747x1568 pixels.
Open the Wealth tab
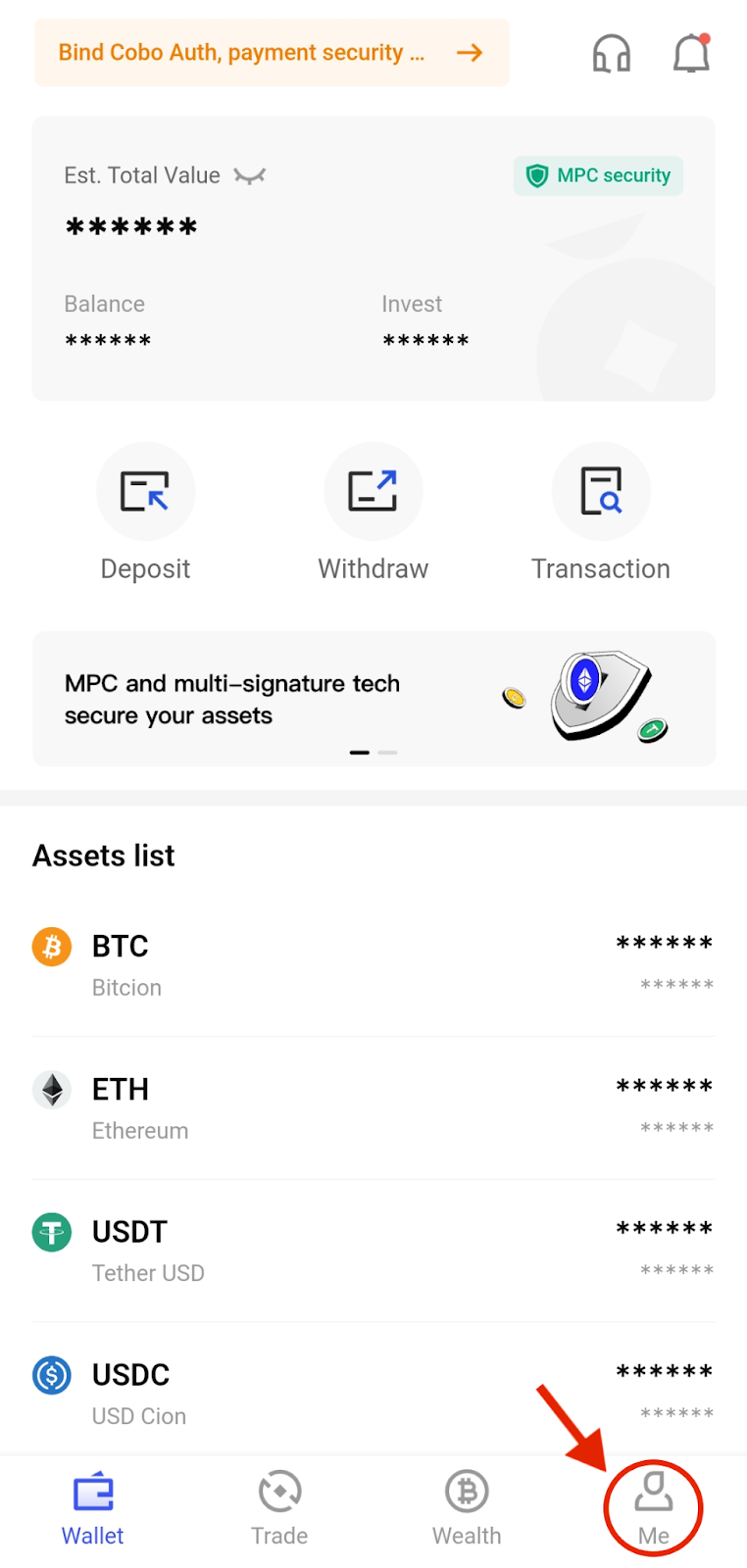[467, 1506]
